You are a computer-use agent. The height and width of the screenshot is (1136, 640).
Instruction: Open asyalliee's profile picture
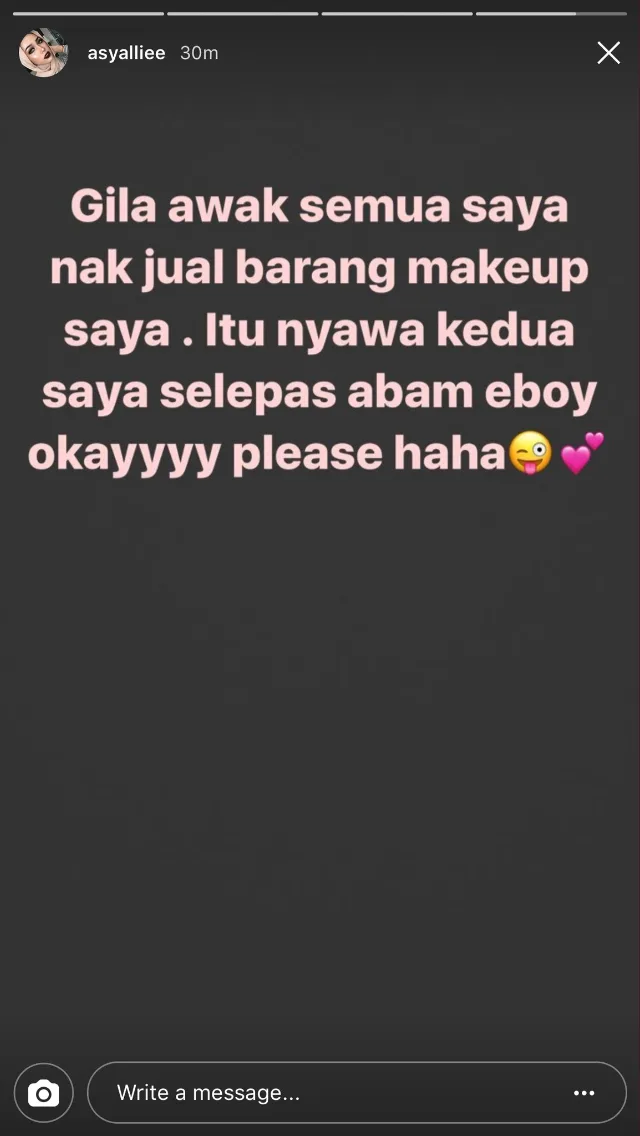click(x=43, y=53)
